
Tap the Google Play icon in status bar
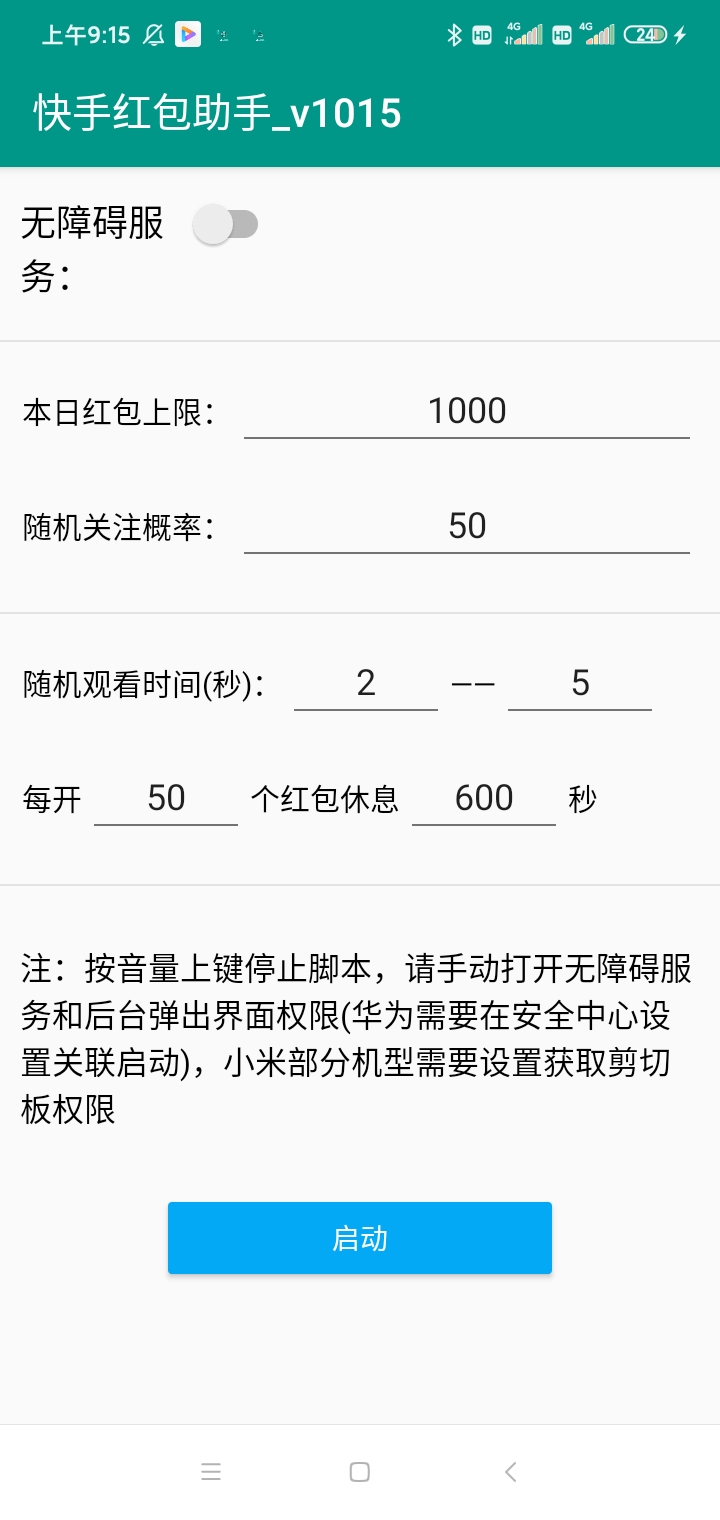click(x=186, y=33)
